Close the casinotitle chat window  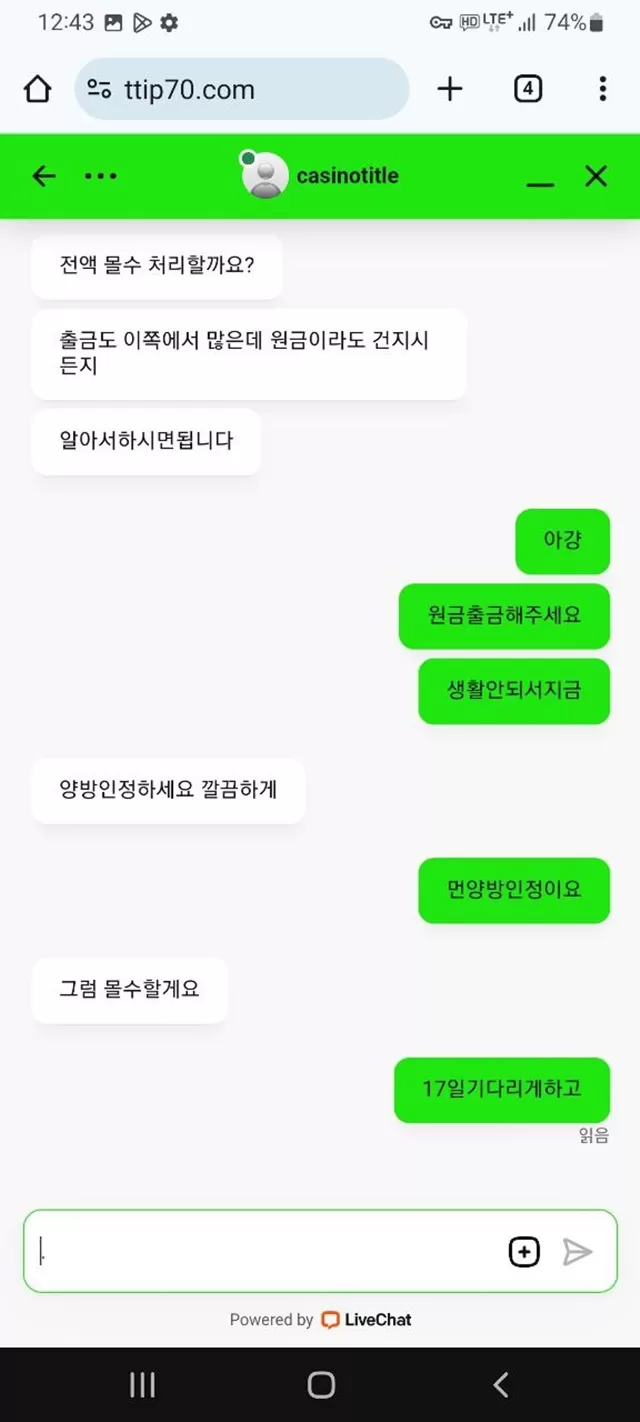(596, 176)
